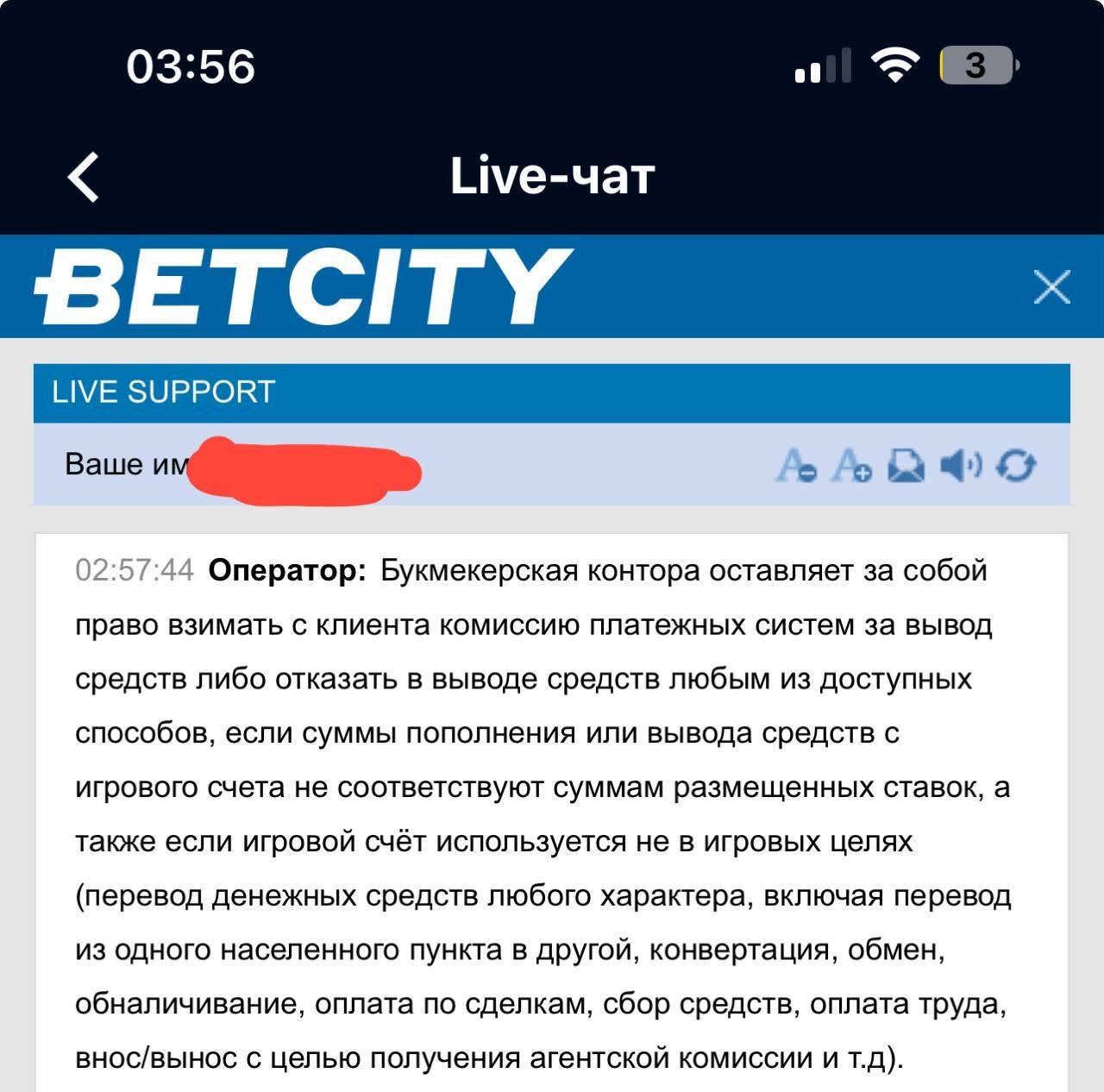Decrease the chat font size
The image size is (1104, 1092).
(x=795, y=466)
